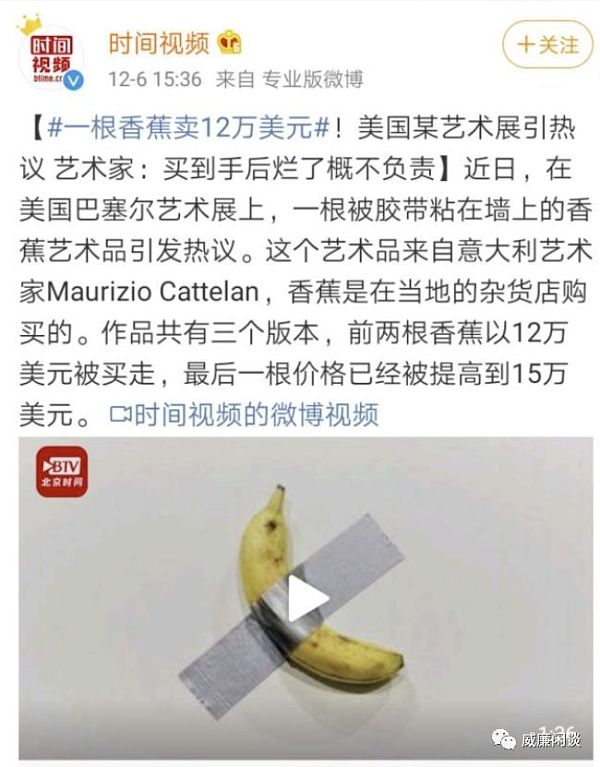Screen dimensions: 600x767
Task: Open the 时间视频 account name
Action: coord(158,44)
